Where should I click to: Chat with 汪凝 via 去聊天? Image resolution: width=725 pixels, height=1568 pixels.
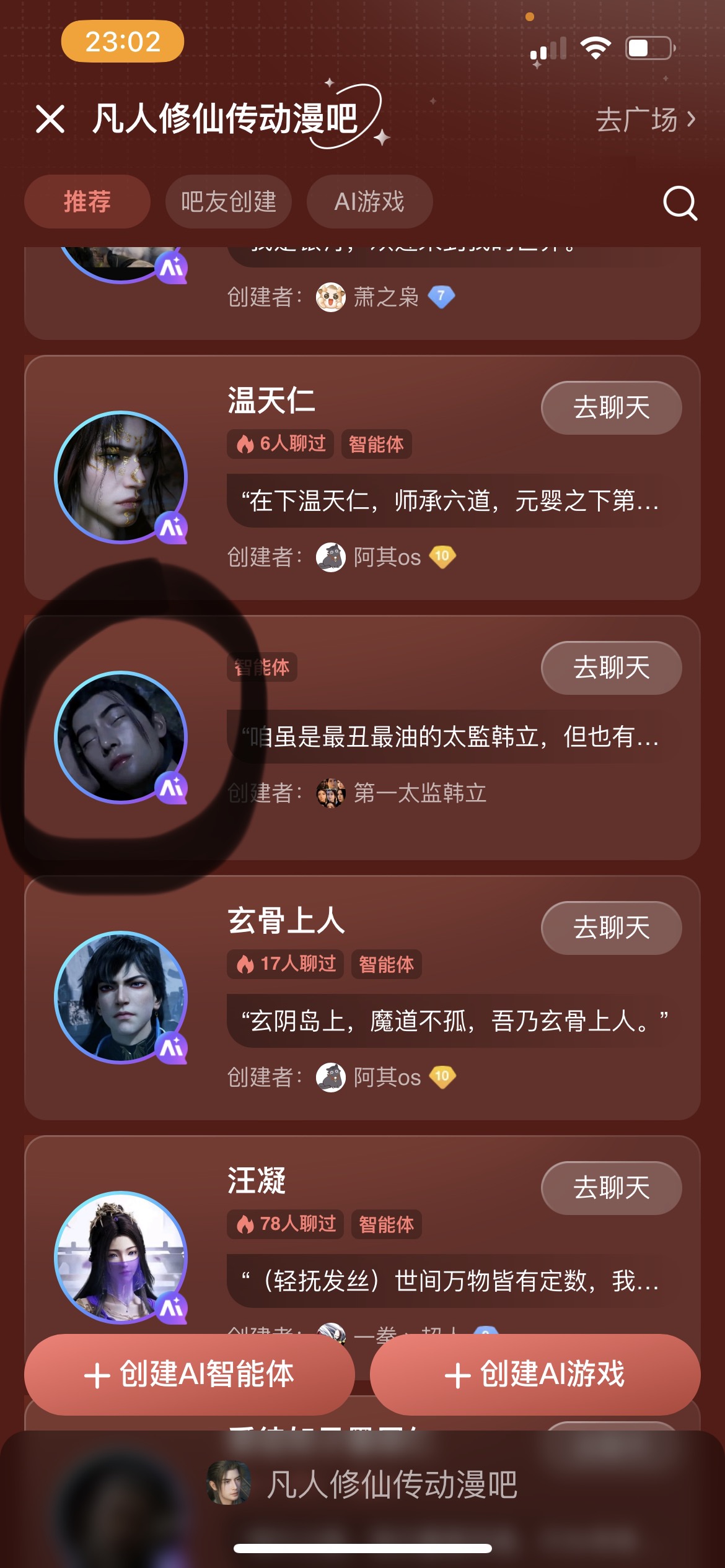(x=612, y=1188)
